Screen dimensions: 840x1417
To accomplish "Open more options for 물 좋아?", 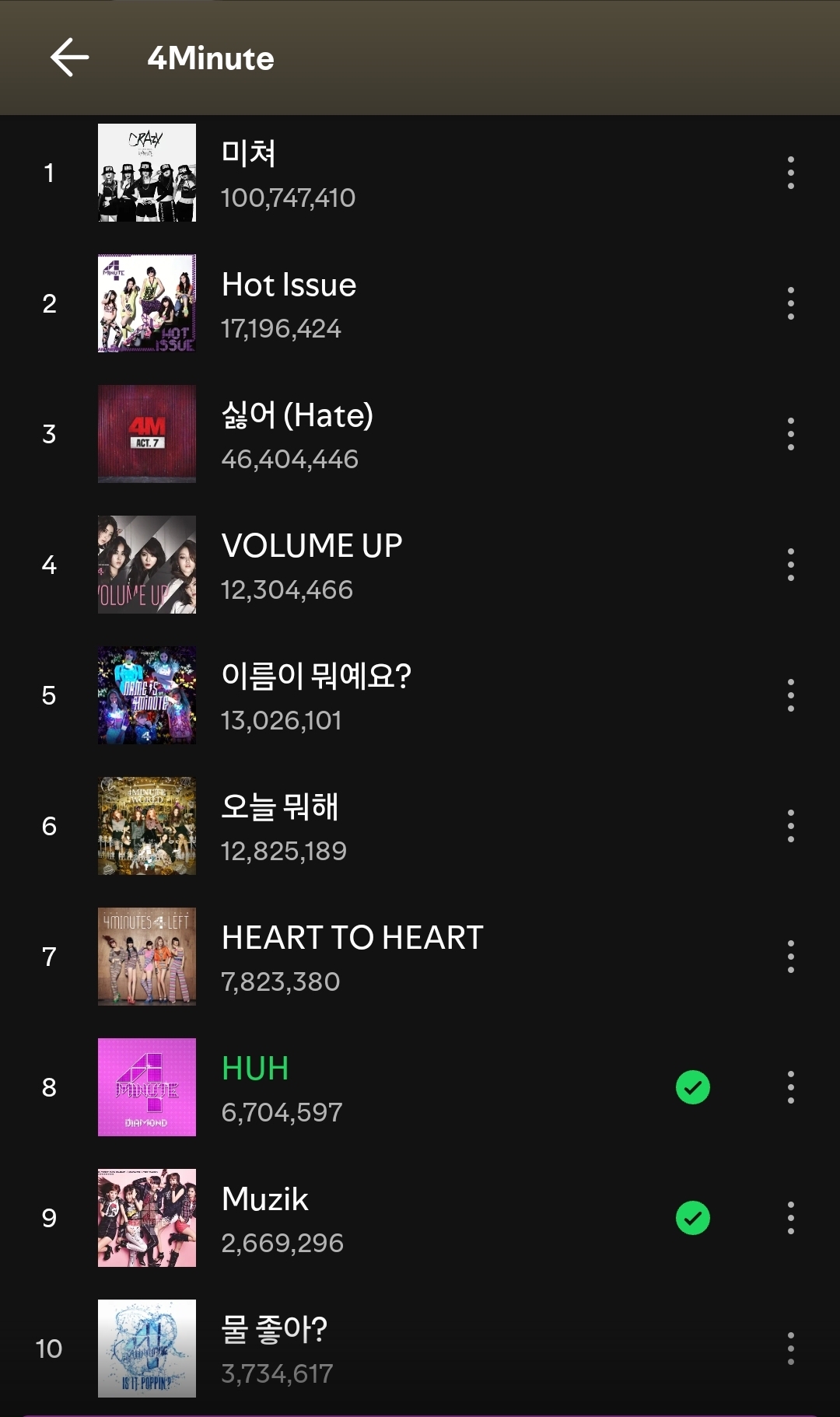I will pos(790,1349).
